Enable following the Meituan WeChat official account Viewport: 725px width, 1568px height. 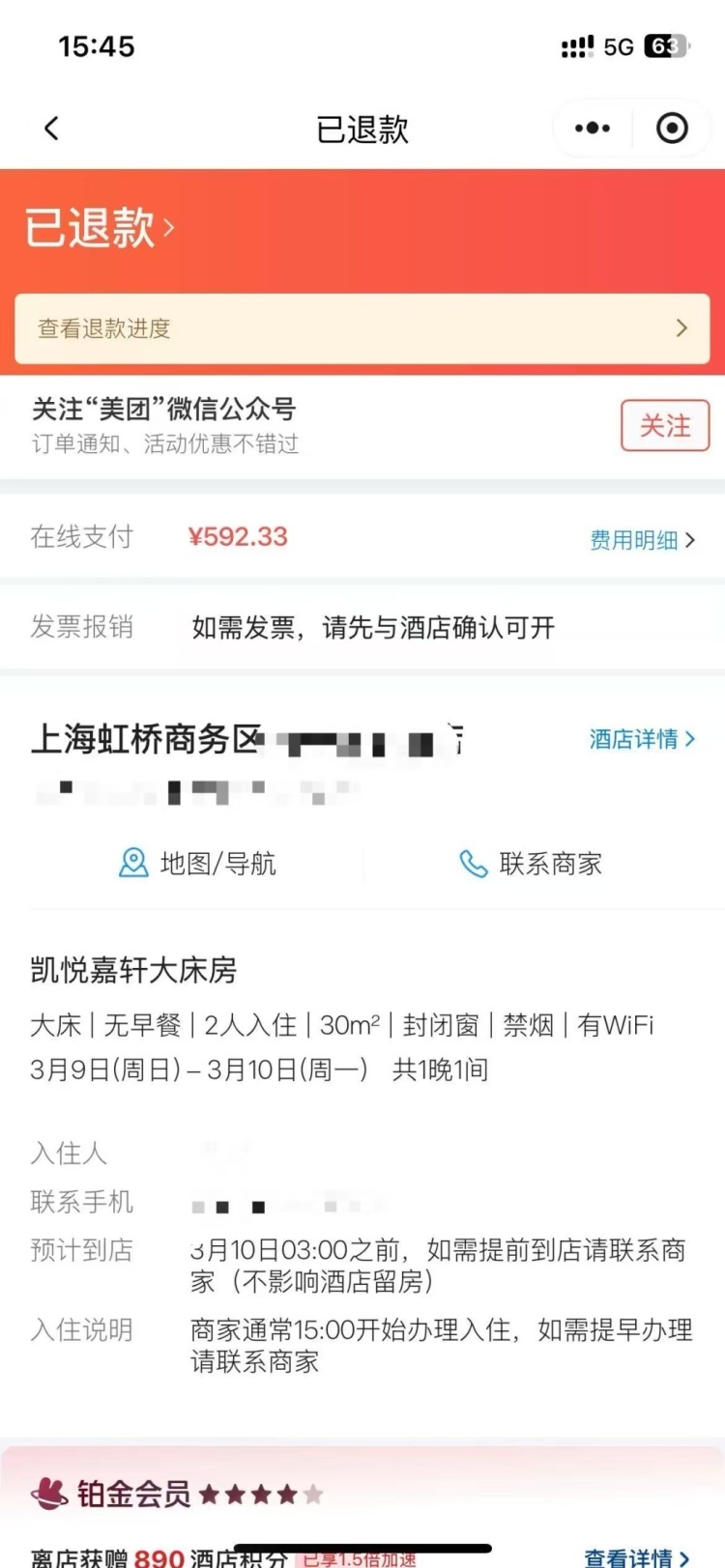tap(665, 425)
